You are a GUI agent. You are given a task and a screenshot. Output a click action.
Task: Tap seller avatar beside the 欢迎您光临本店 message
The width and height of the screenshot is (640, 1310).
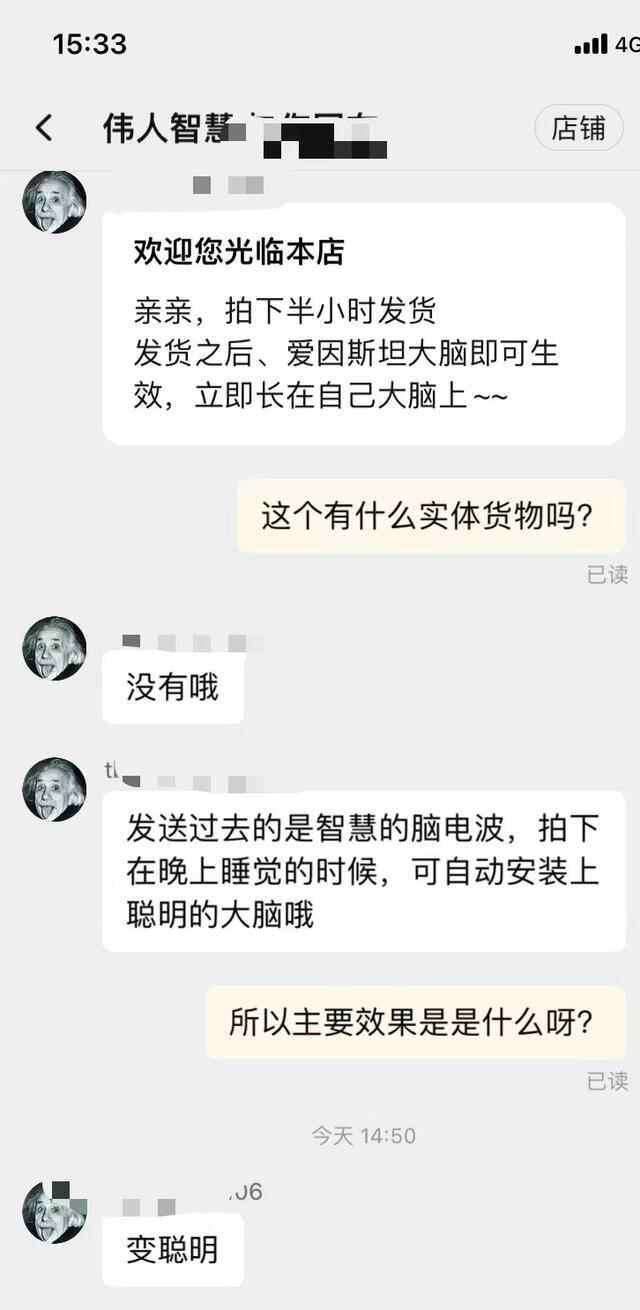coord(55,202)
